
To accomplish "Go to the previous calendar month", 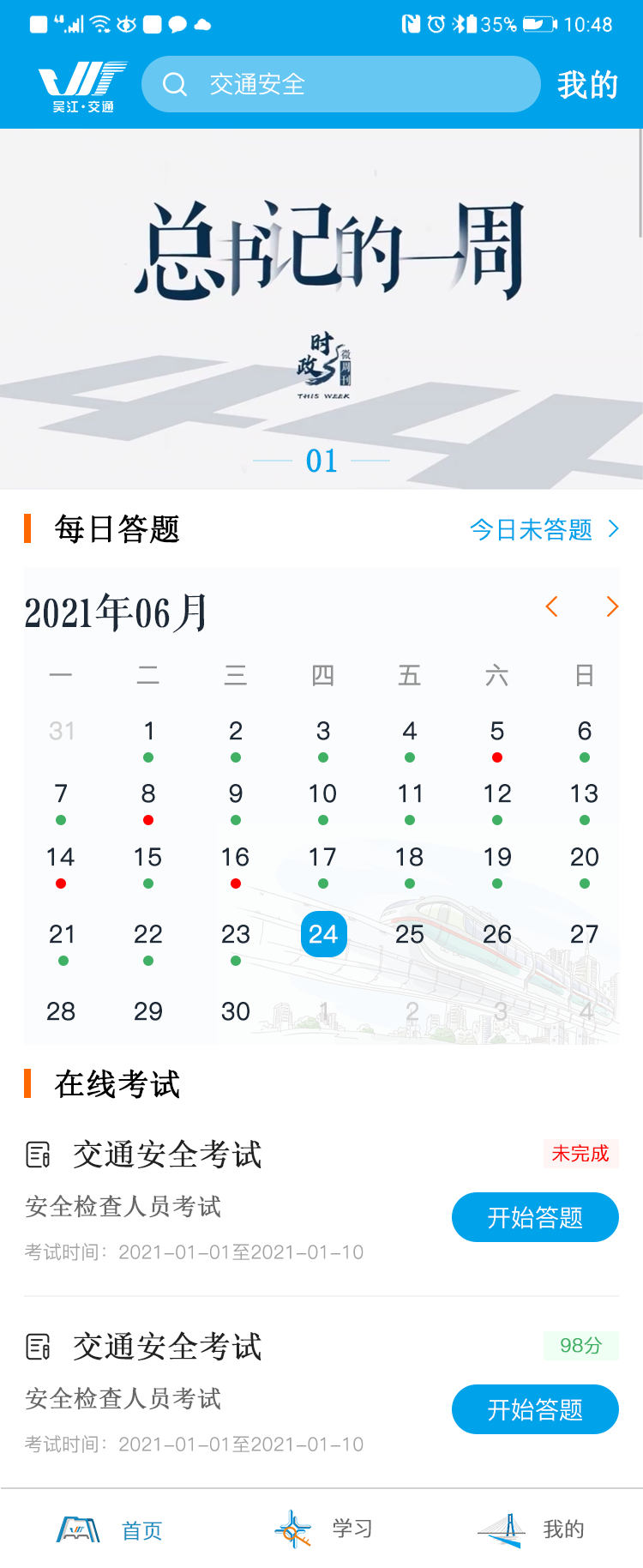I will click(x=552, y=607).
